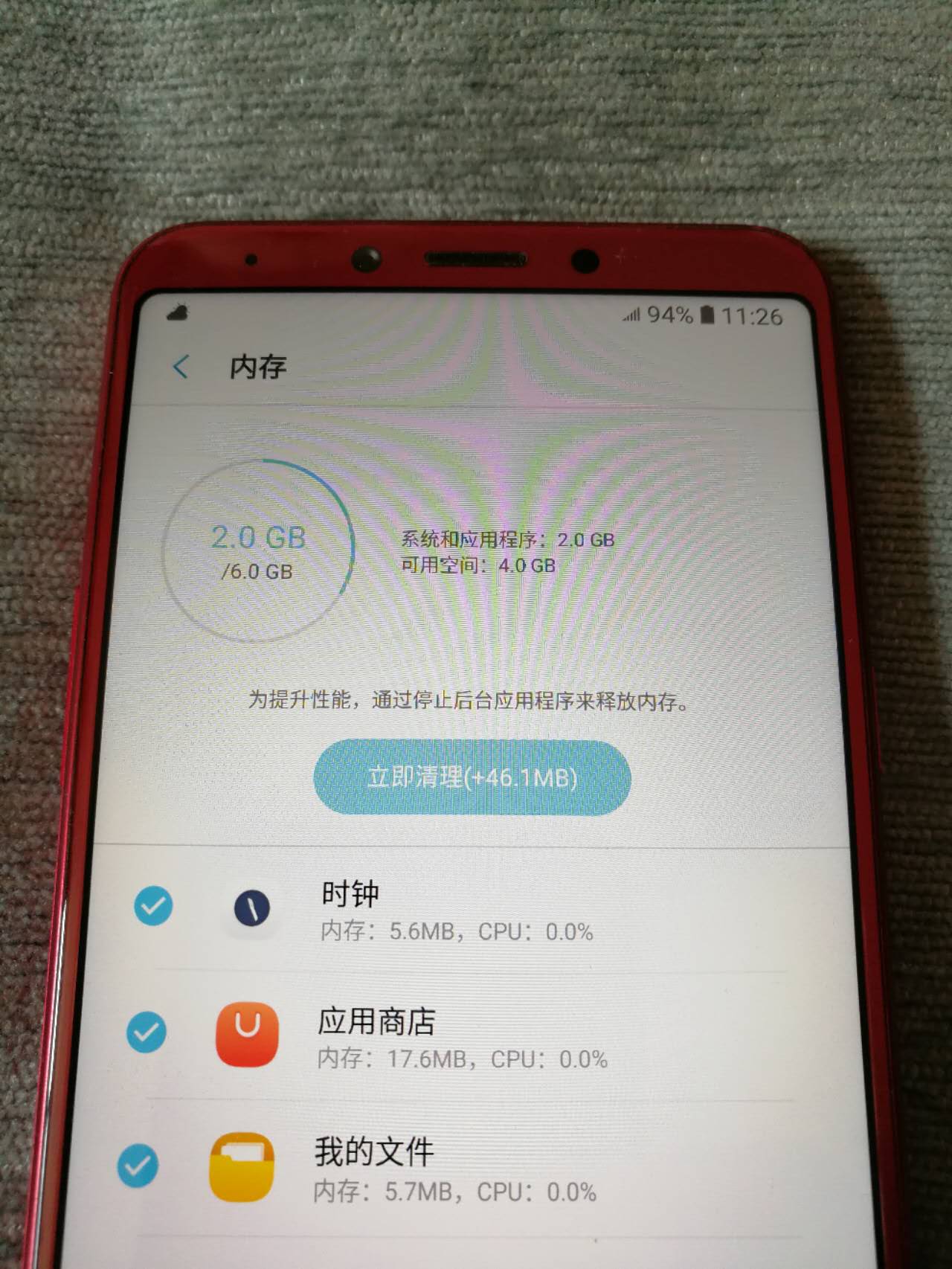Open the 我的文件 memory usage row
The height and width of the screenshot is (1269, 952).
[476, 1169]
